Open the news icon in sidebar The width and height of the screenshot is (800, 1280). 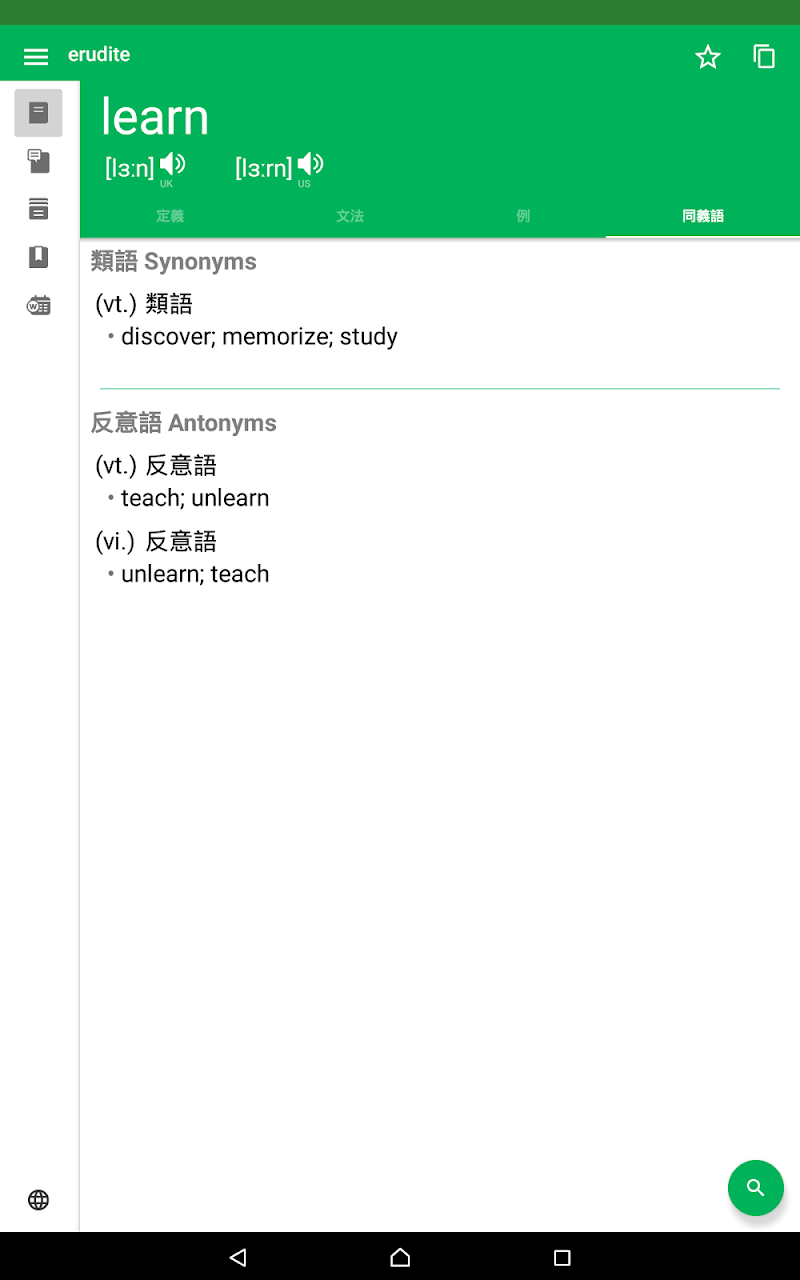(x=38, y=306)
